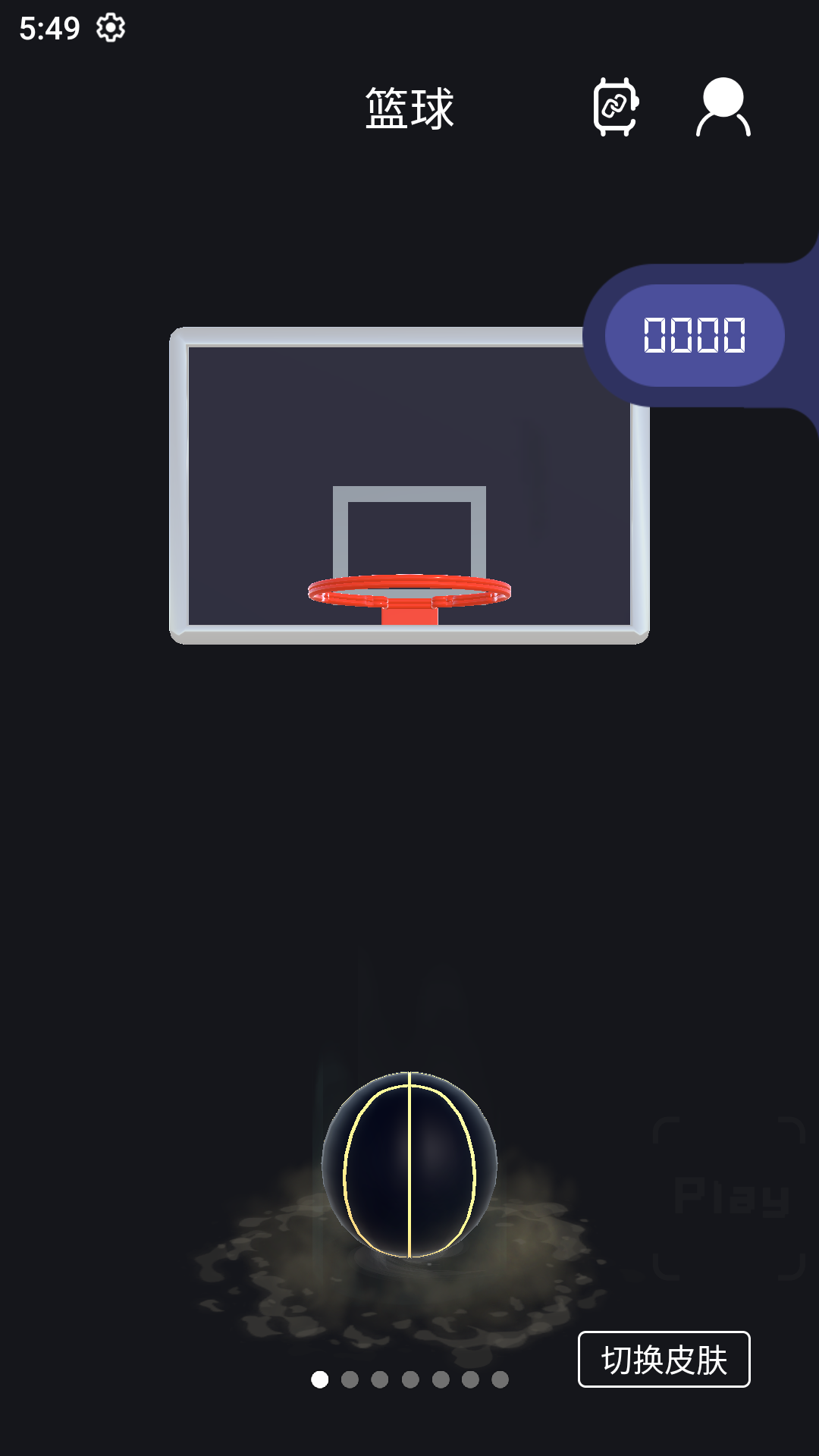Tap the watch connection icon
The image size is (819, 1456).
point(614,108)
